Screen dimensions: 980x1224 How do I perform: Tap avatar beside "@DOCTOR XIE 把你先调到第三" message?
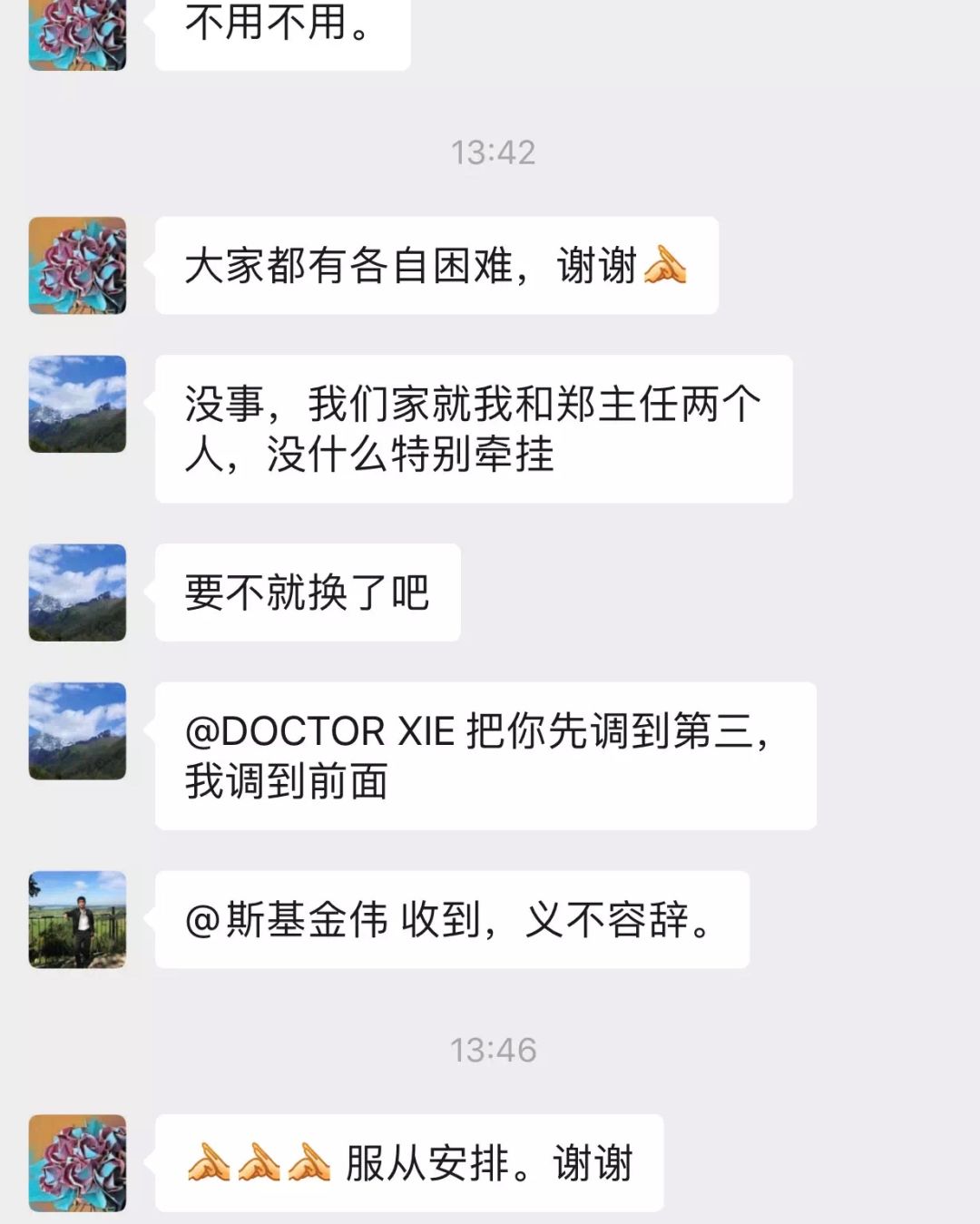point(77,730)
